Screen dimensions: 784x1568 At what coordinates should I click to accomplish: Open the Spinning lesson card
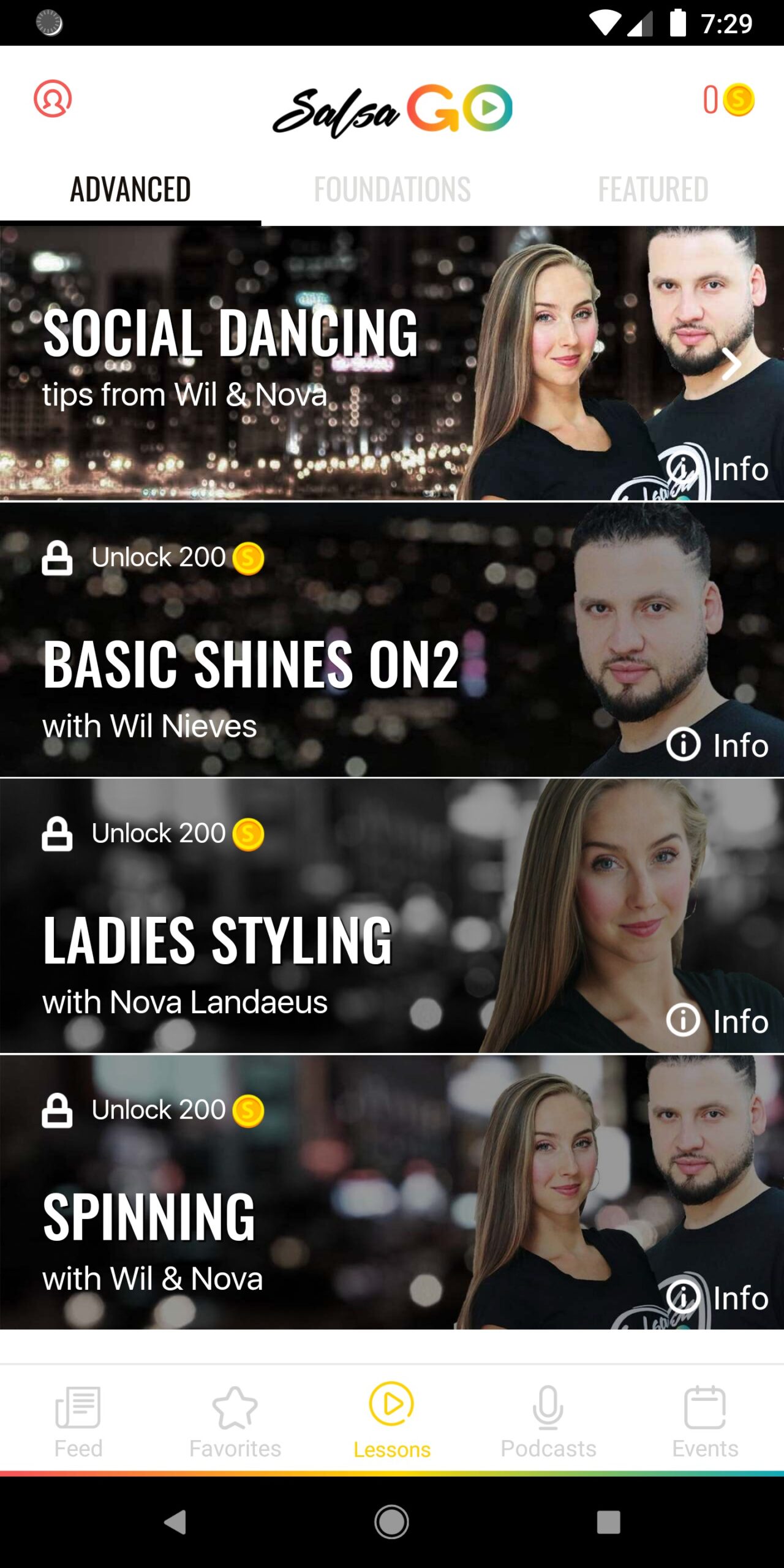(392, 1192)
